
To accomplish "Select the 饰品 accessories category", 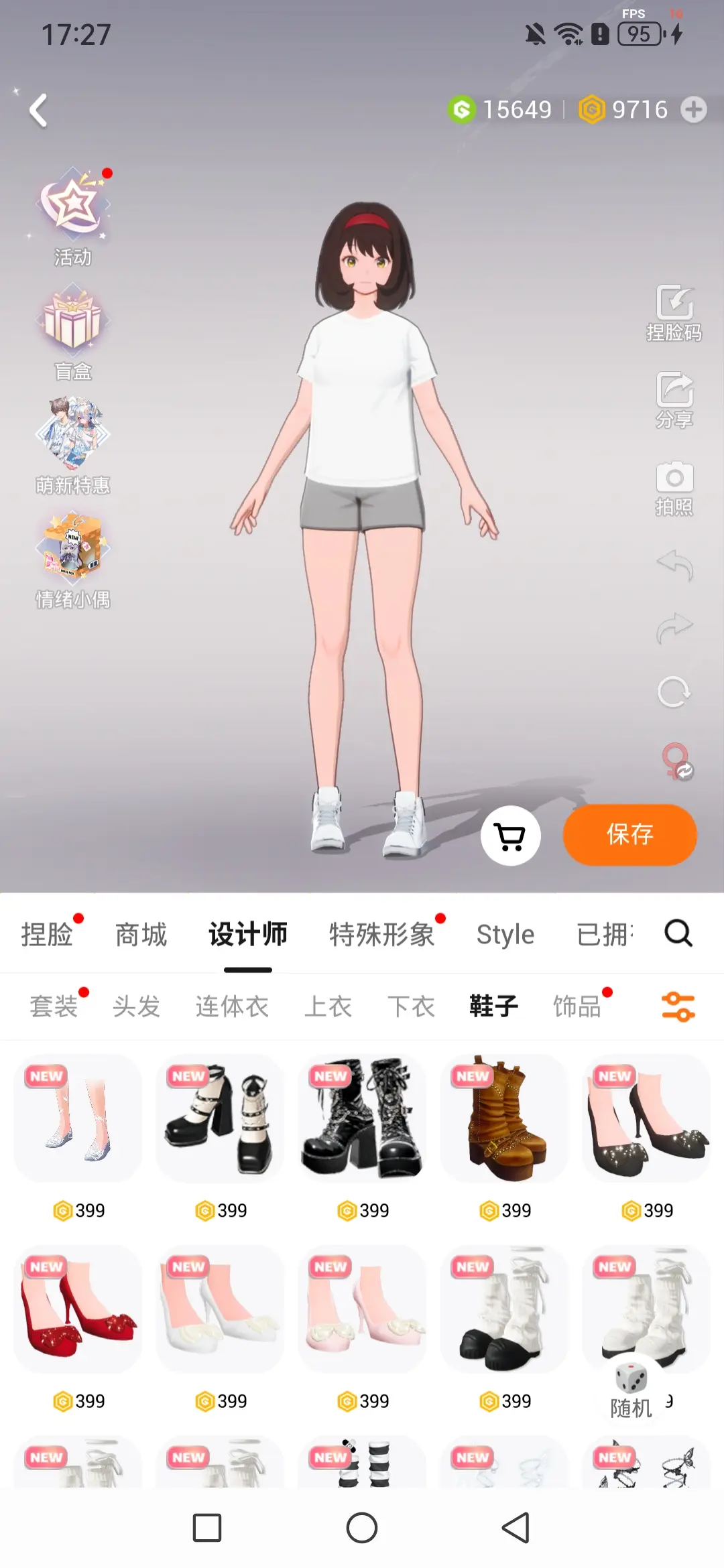I will (577, 1006).
